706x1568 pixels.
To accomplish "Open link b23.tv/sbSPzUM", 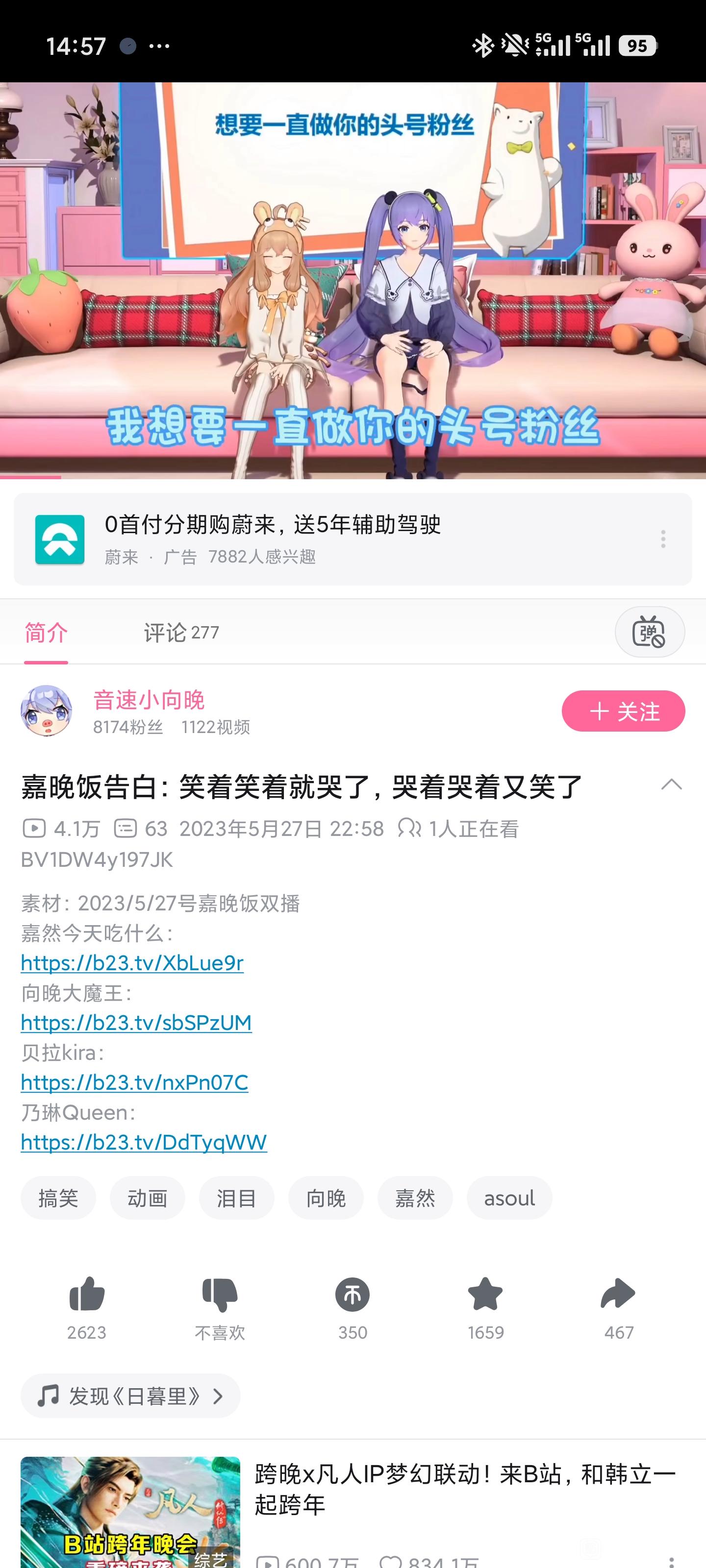I will [x=136, y=1023].
